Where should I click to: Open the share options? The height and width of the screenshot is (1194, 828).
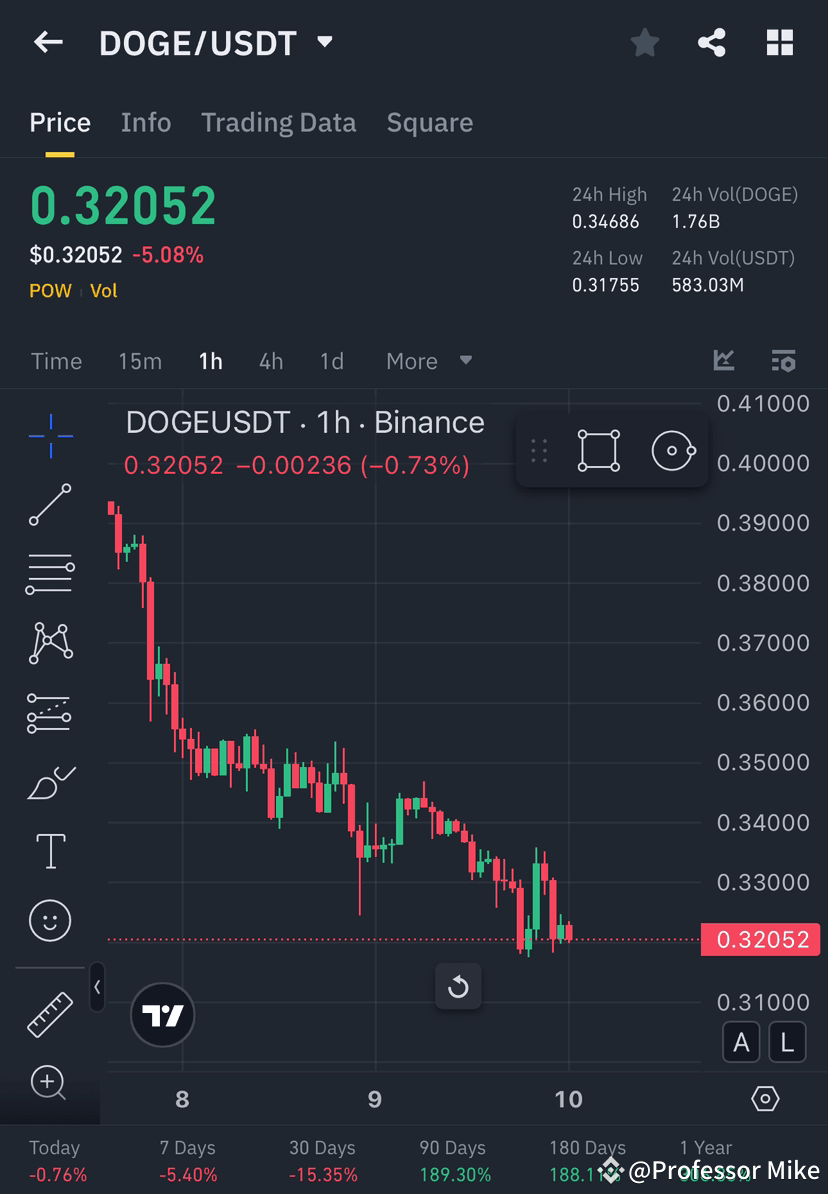point(712,42)
